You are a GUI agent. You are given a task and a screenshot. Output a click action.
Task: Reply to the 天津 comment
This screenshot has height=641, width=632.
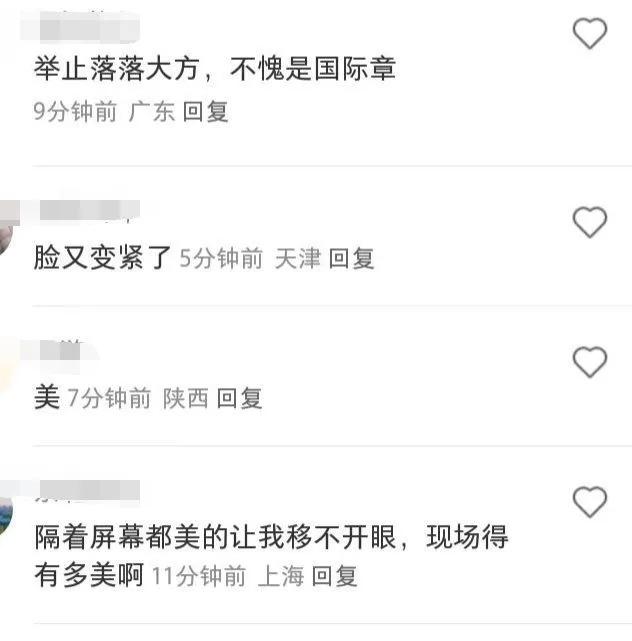point(352,259)
